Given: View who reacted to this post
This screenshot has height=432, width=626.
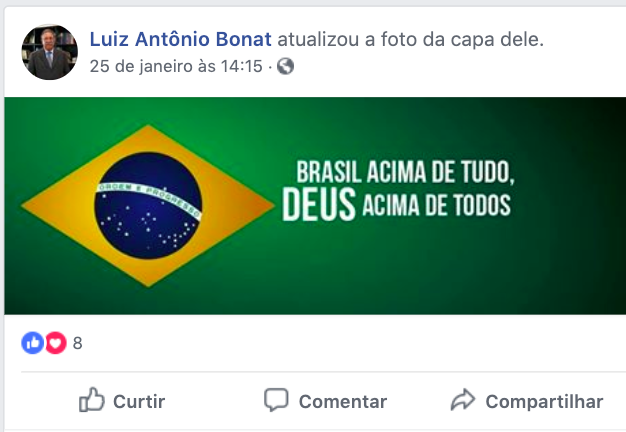Looking at the screenshot, I should (x=50, y=343).
